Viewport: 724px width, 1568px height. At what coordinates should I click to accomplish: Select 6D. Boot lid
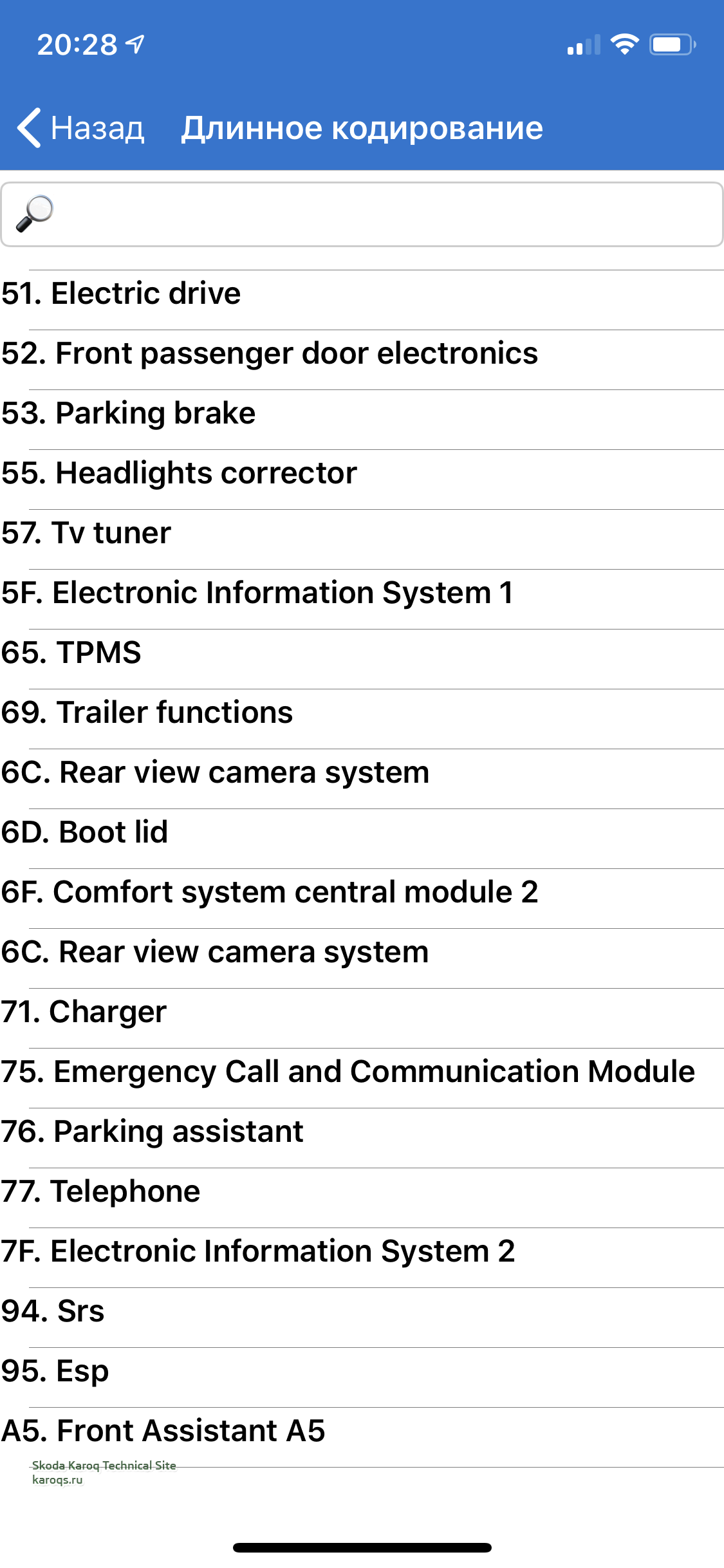coord(84,832)
